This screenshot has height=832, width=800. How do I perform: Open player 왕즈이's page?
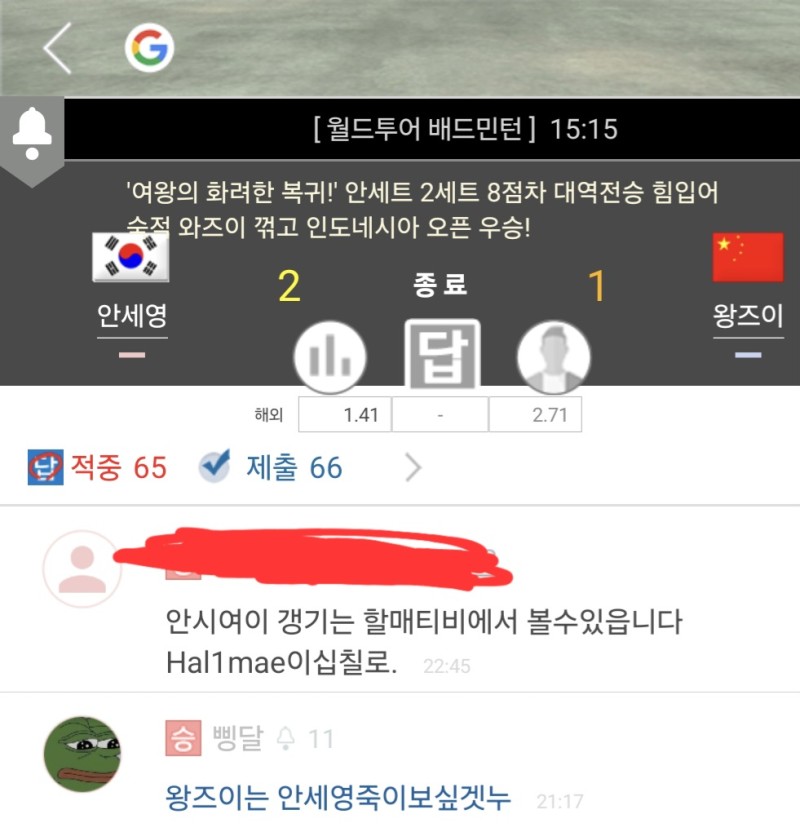tap(747, 316)
